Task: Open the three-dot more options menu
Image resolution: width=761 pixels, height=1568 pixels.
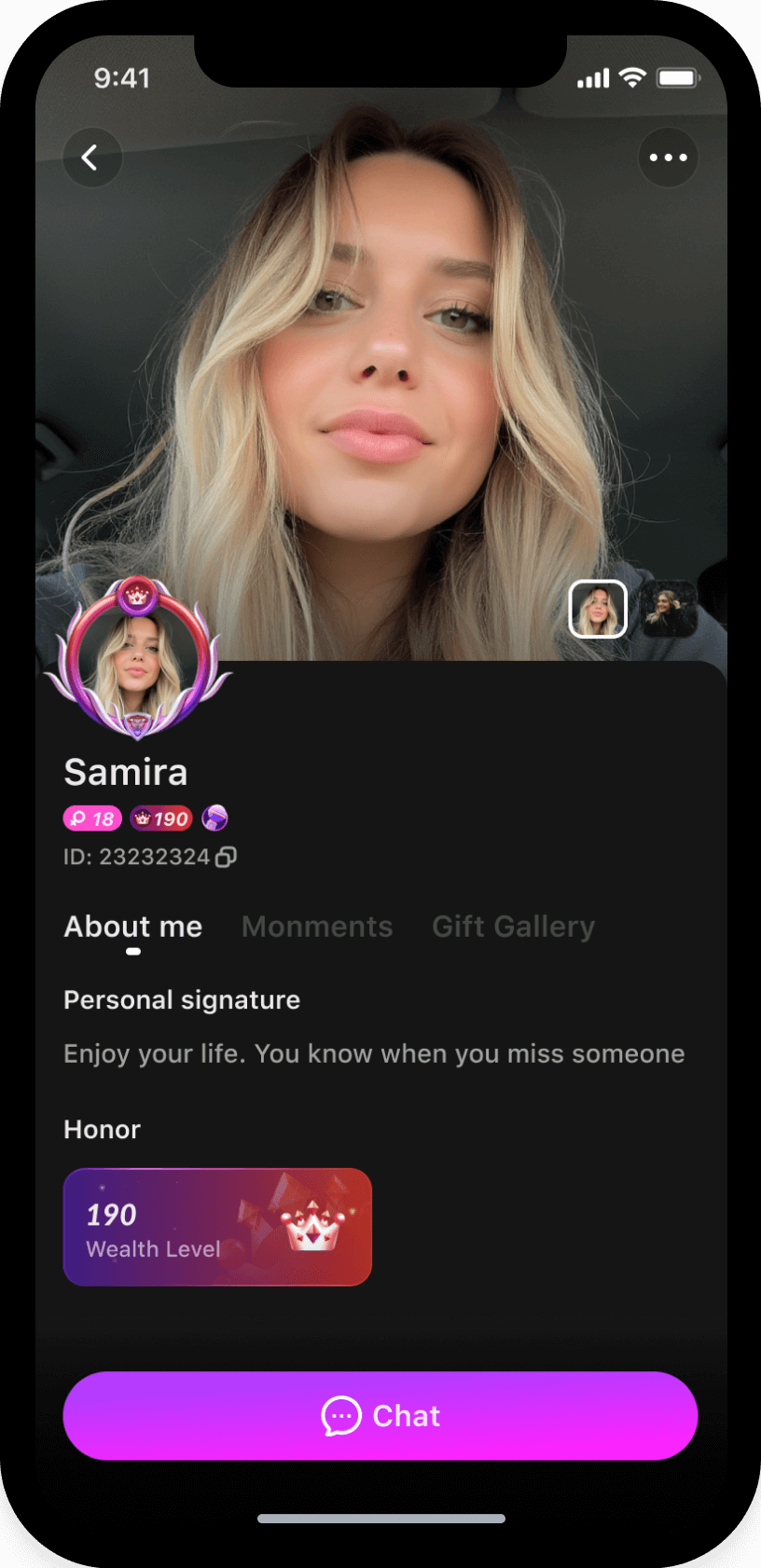Action: tap(668, 158)
